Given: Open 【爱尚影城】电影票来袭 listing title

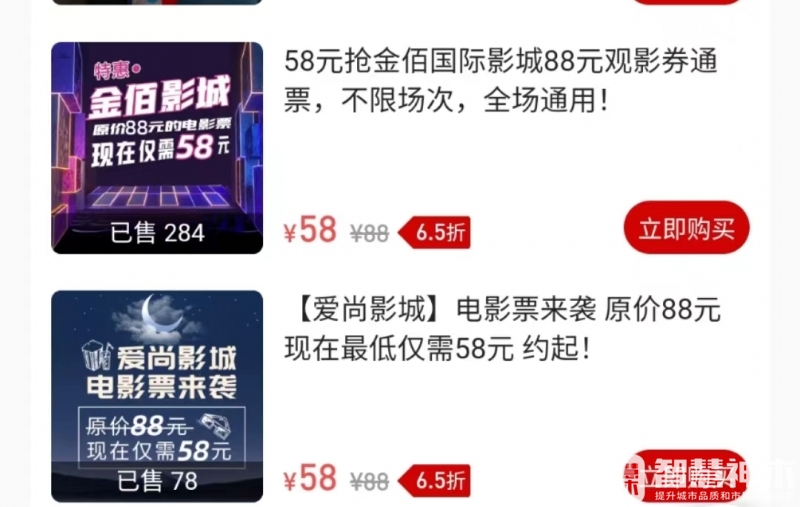Looking at the screenshot, I should tap(500, 329).
